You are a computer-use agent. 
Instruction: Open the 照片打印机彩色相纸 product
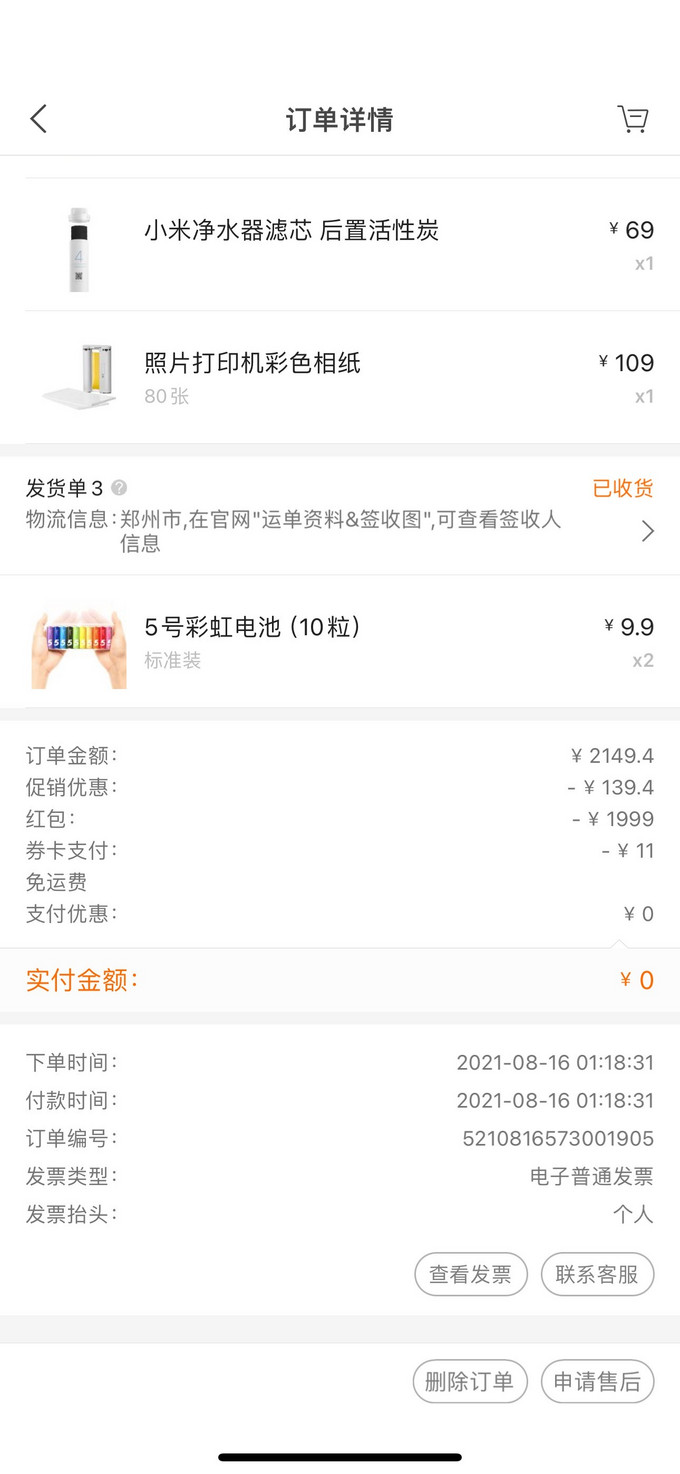(252, 363)
